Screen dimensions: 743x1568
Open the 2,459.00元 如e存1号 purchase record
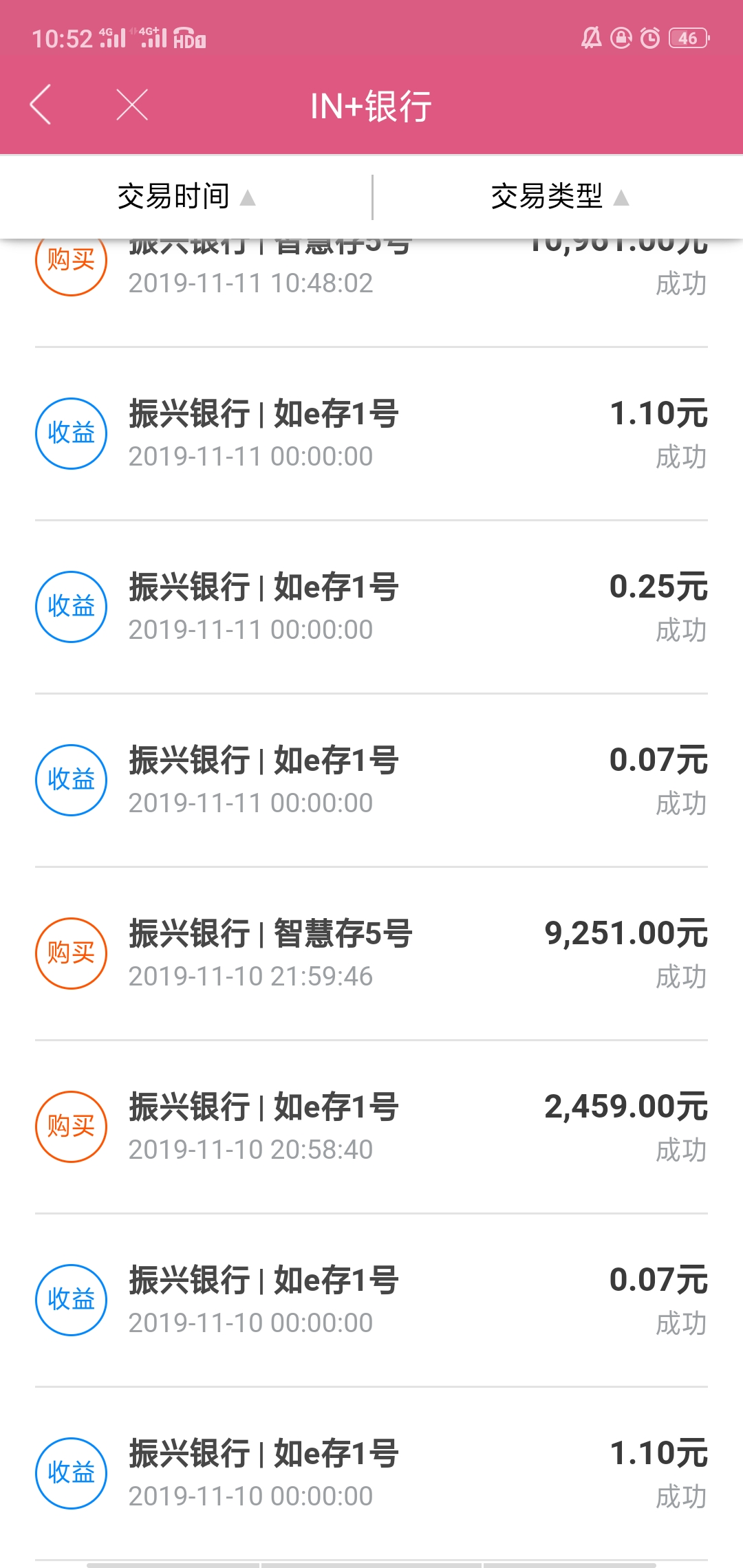click(371, 1126)
